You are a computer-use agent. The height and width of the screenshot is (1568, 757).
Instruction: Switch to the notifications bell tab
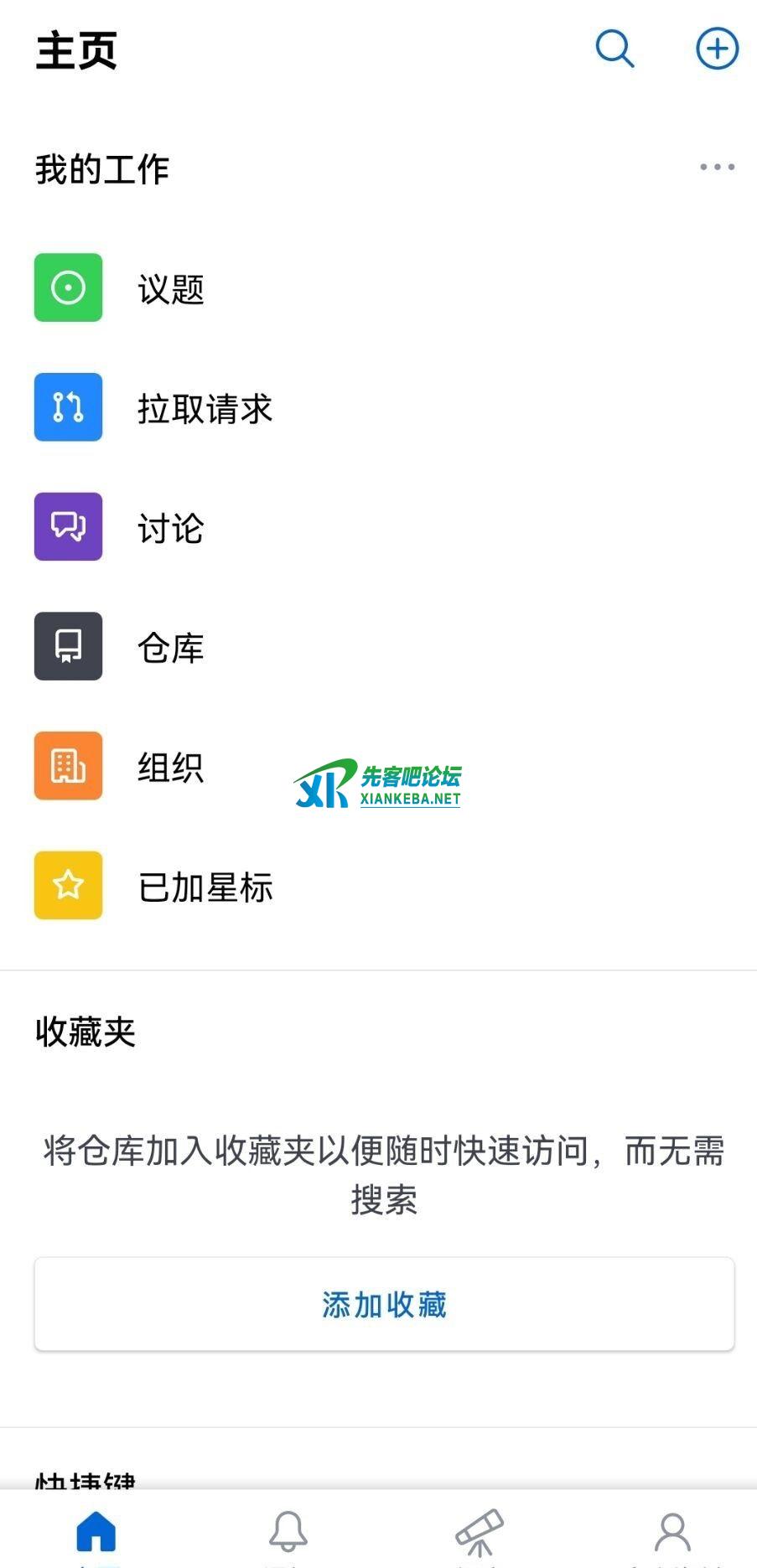288,1532
